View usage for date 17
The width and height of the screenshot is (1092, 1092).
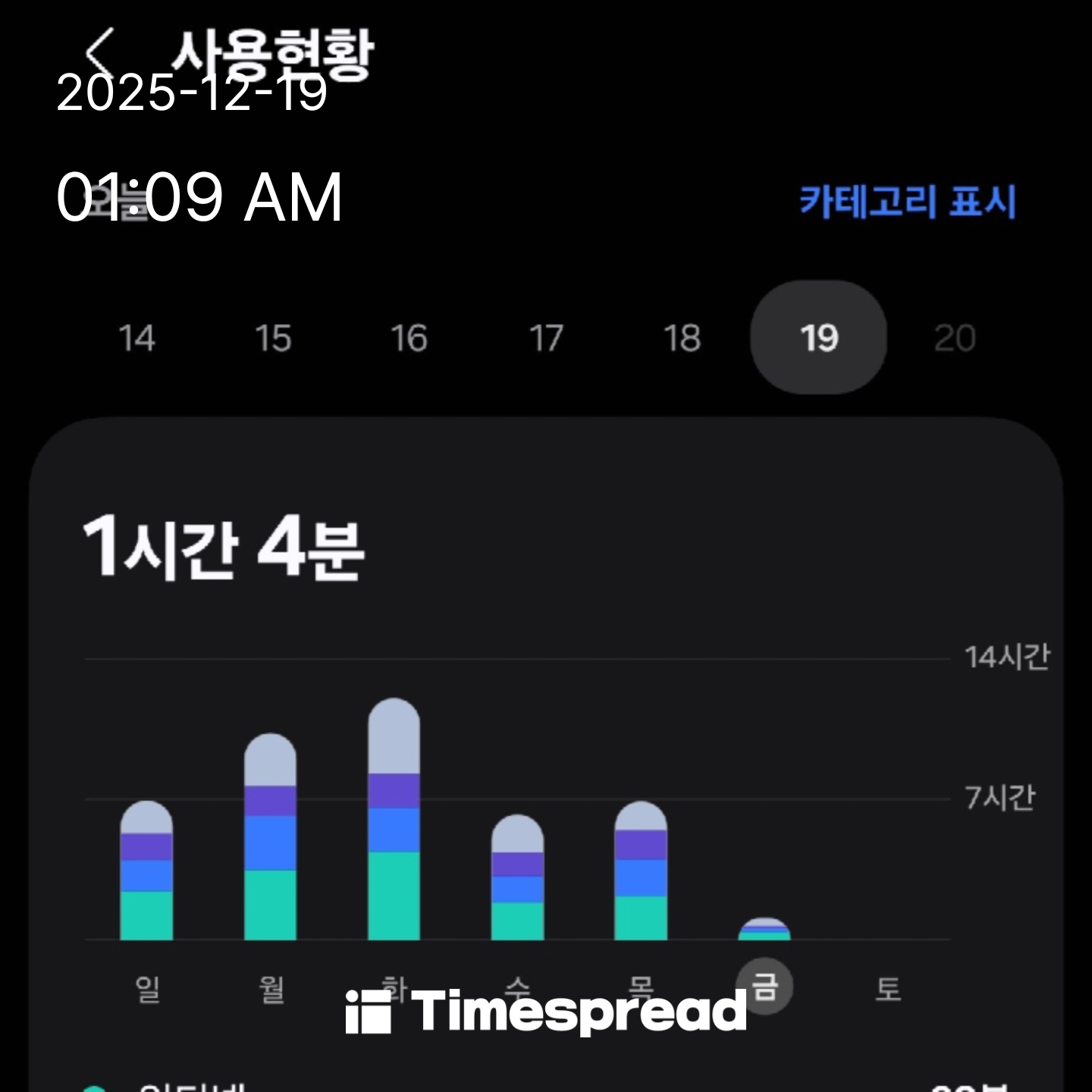546,338
